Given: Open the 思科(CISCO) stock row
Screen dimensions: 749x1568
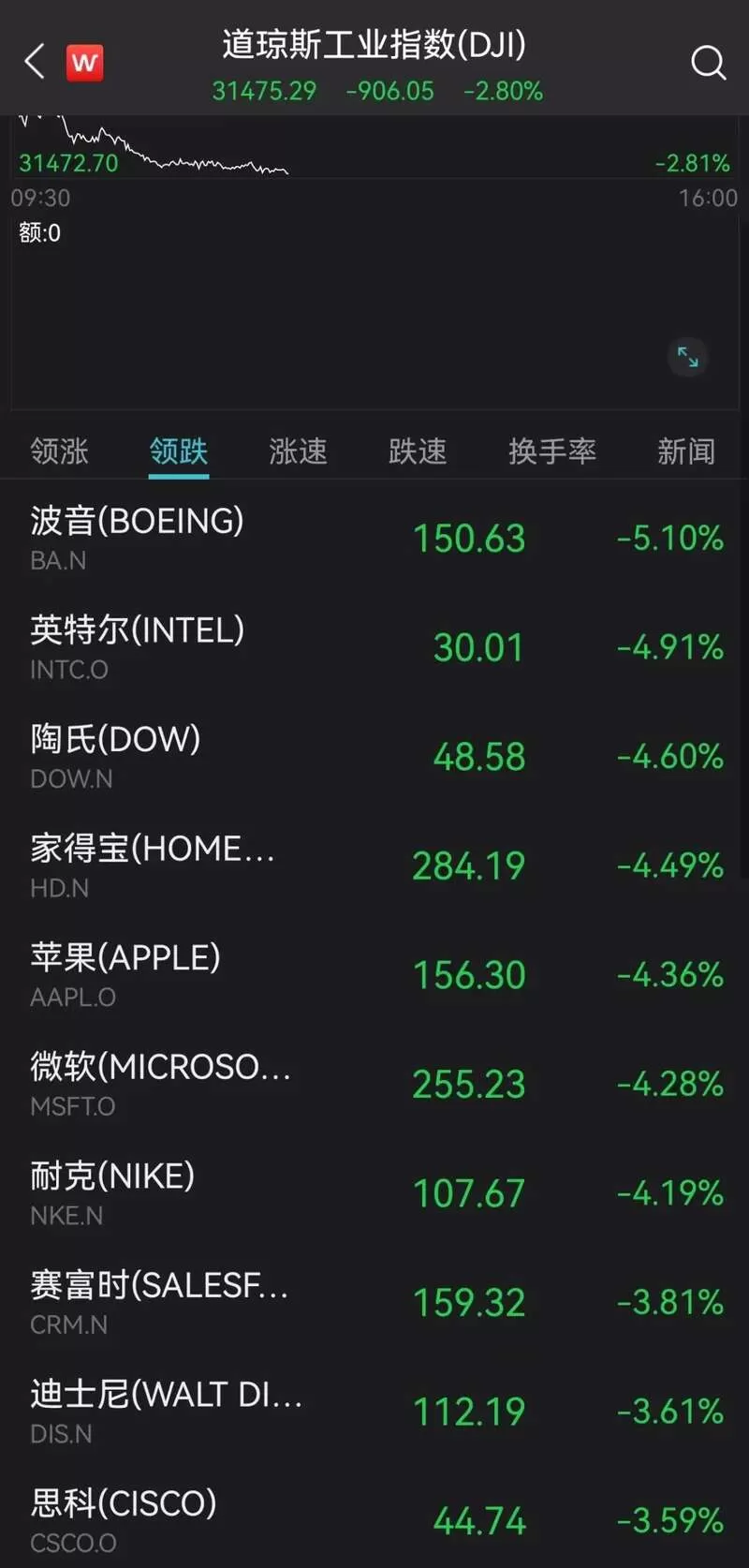Looking at the screenshot, I should pos(374,1517).
